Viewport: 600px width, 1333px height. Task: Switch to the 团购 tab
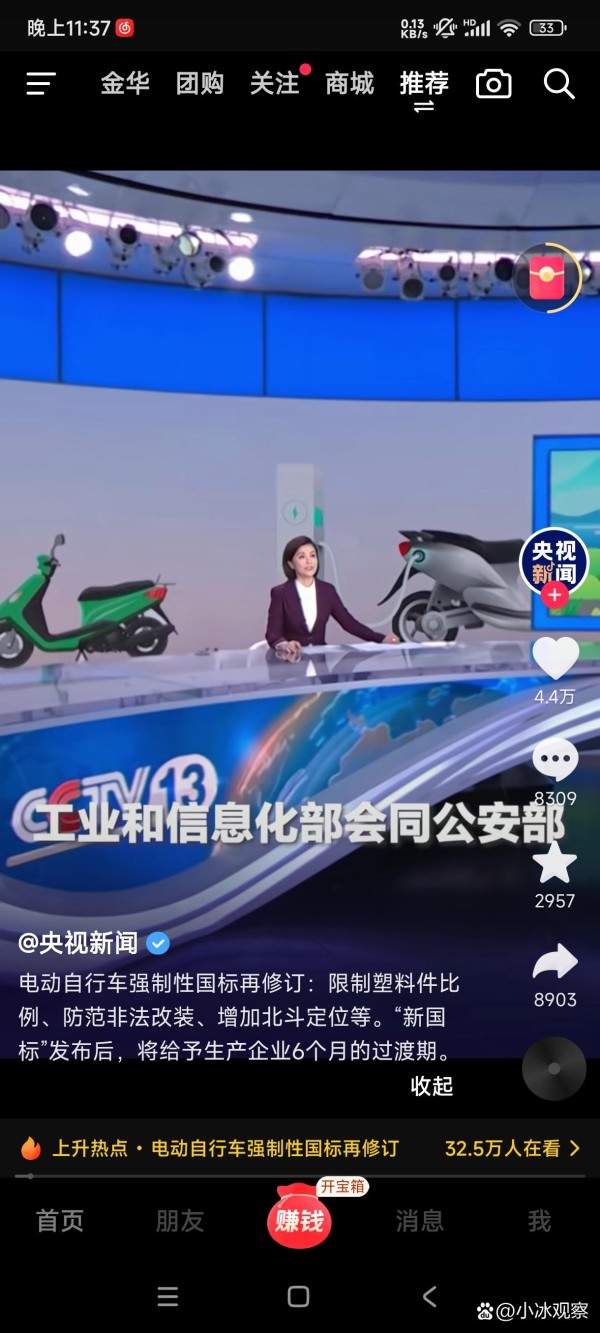pyautogui.click(x=200, y=84)
